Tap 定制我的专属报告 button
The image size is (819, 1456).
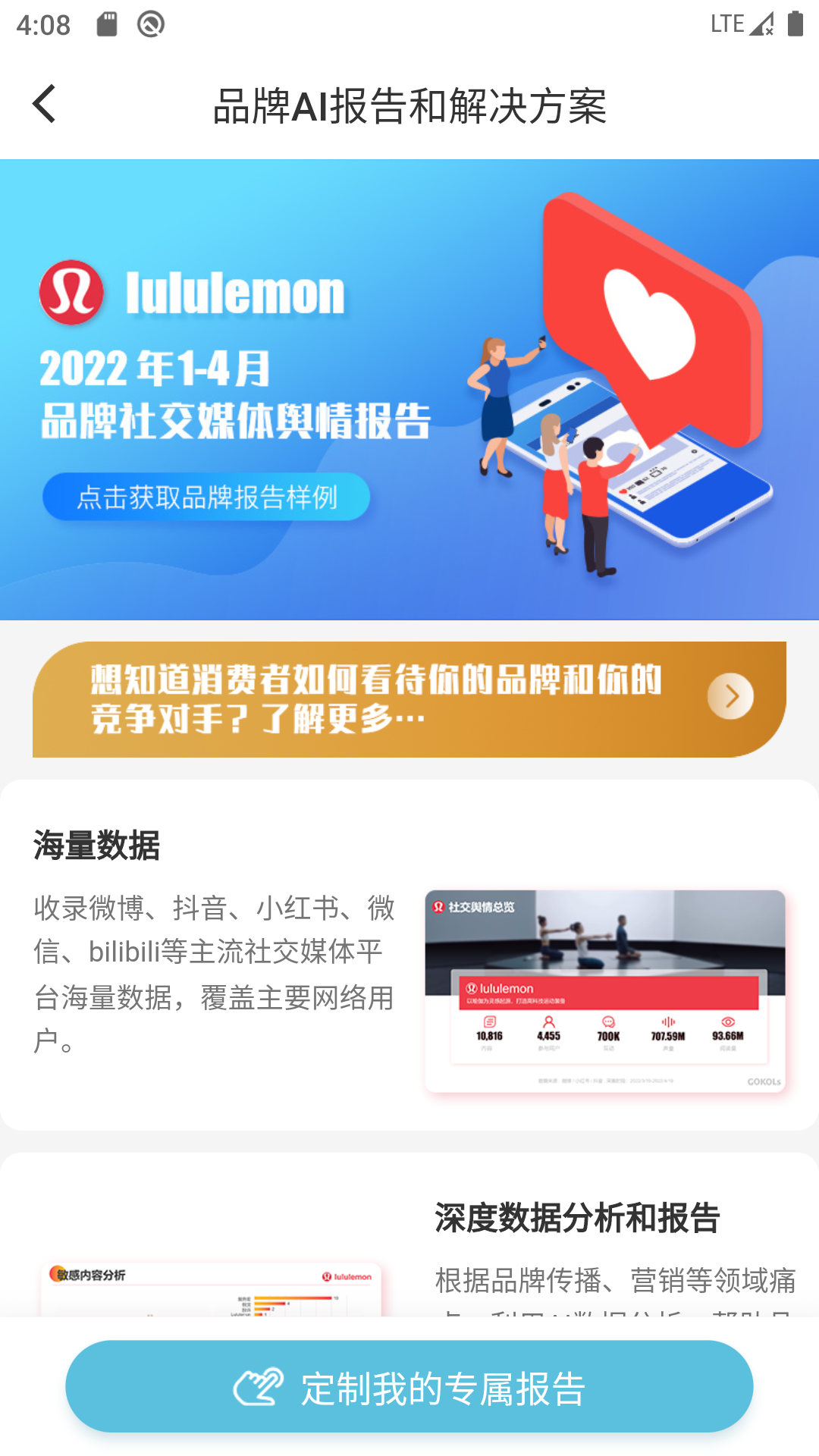pyautogui.click(x=409, y=1387)
